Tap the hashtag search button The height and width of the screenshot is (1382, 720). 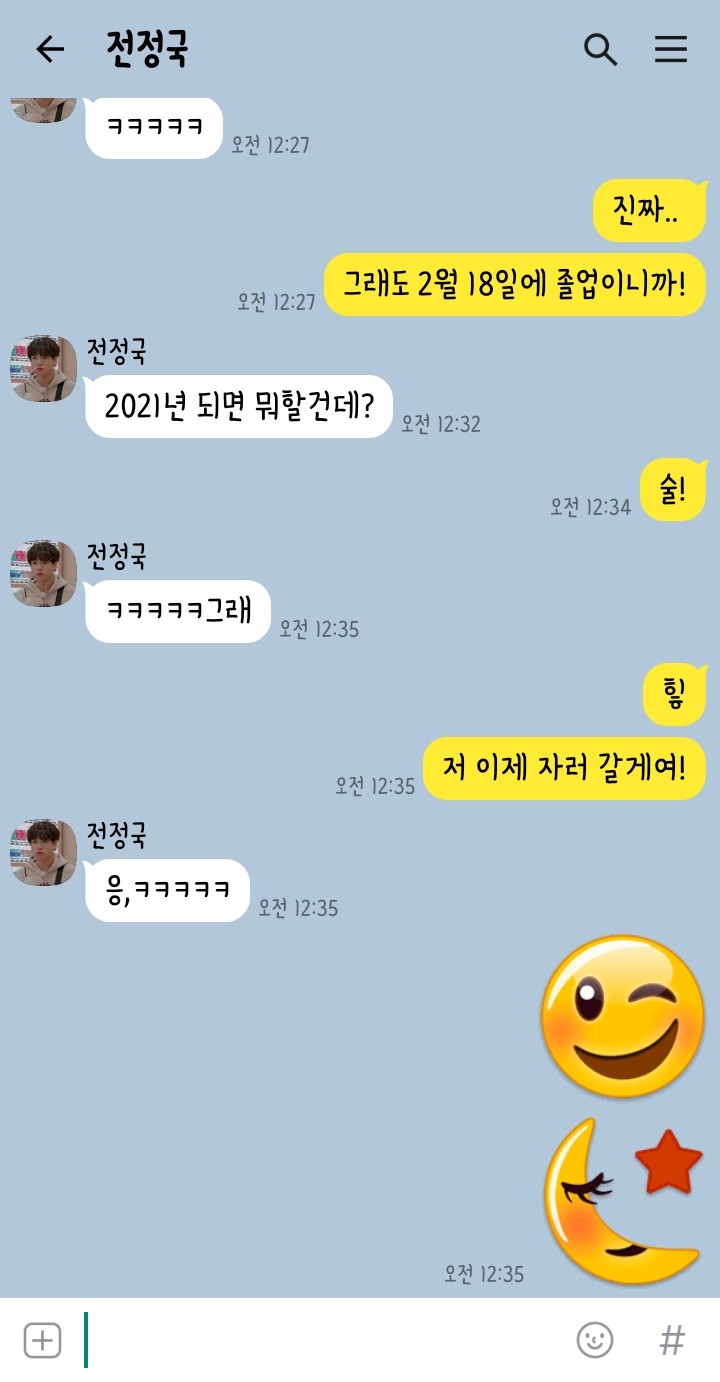point(672,1340)
